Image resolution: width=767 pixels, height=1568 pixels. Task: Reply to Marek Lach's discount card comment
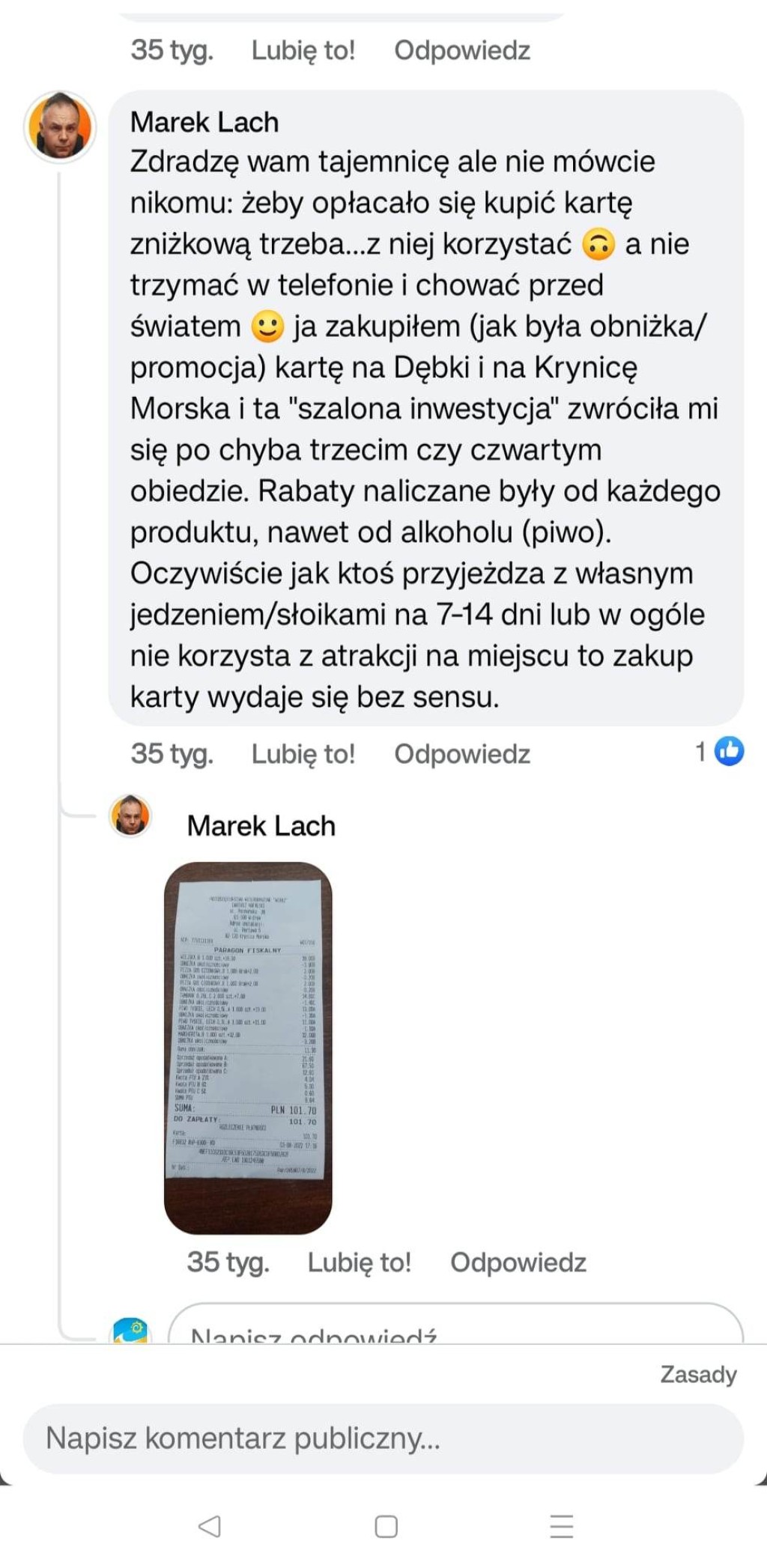click(x=462, y=753)
